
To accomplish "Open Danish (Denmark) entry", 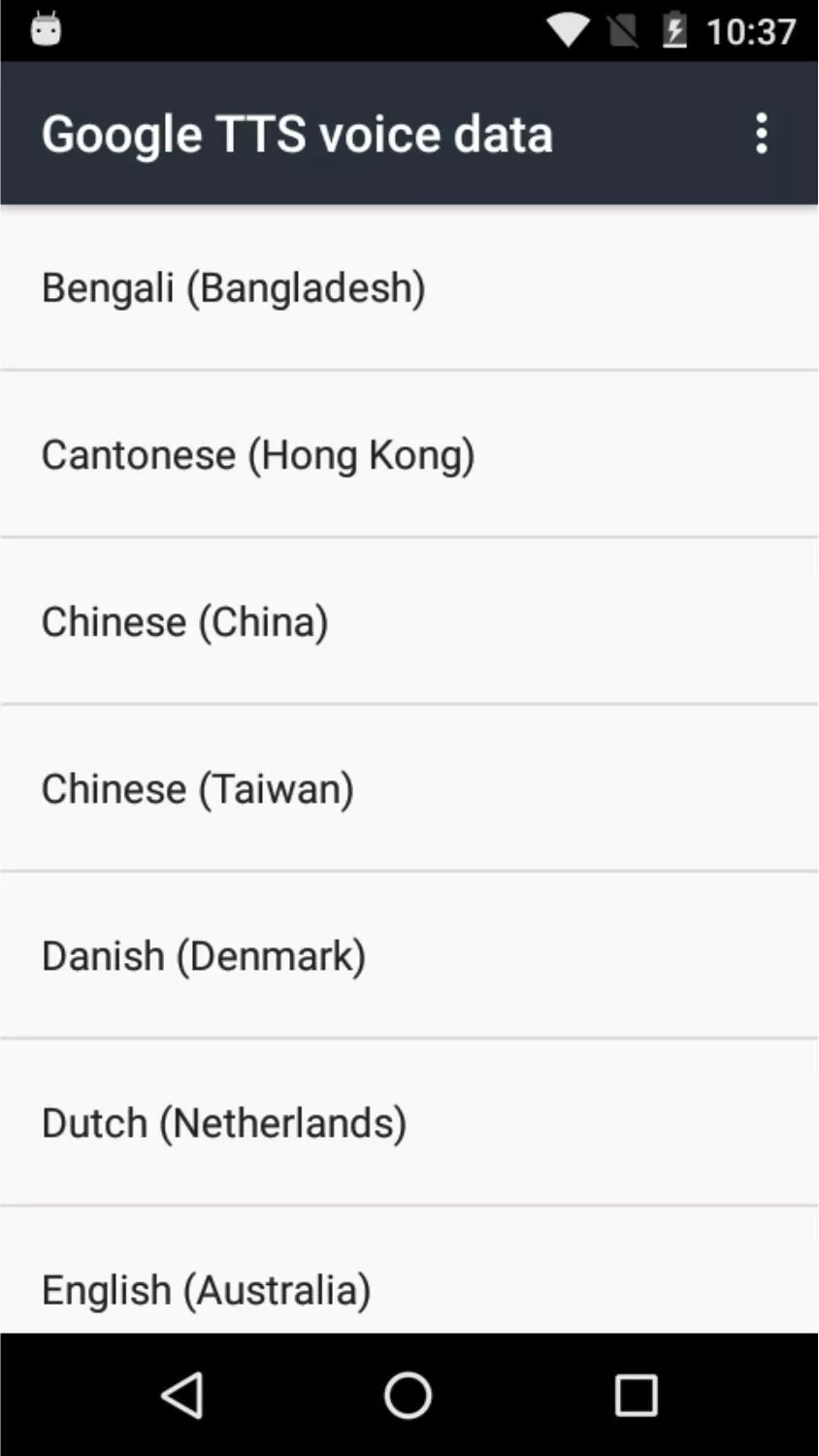I will 409,956.
